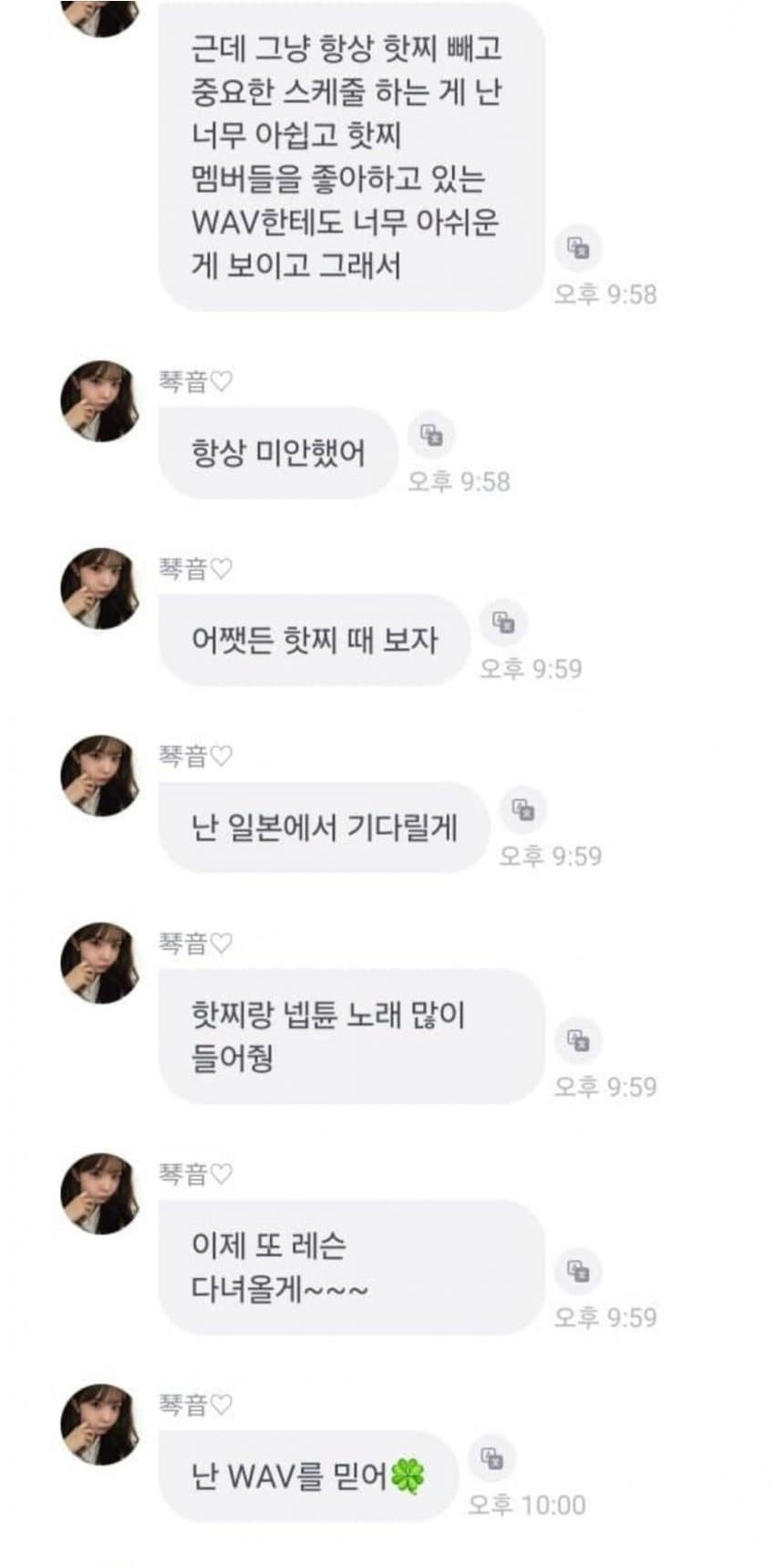Viewport: 775px width, 1568px height.
Task: Translate the '난 일본에서 기다릴게' message
Action: (523, 810)
